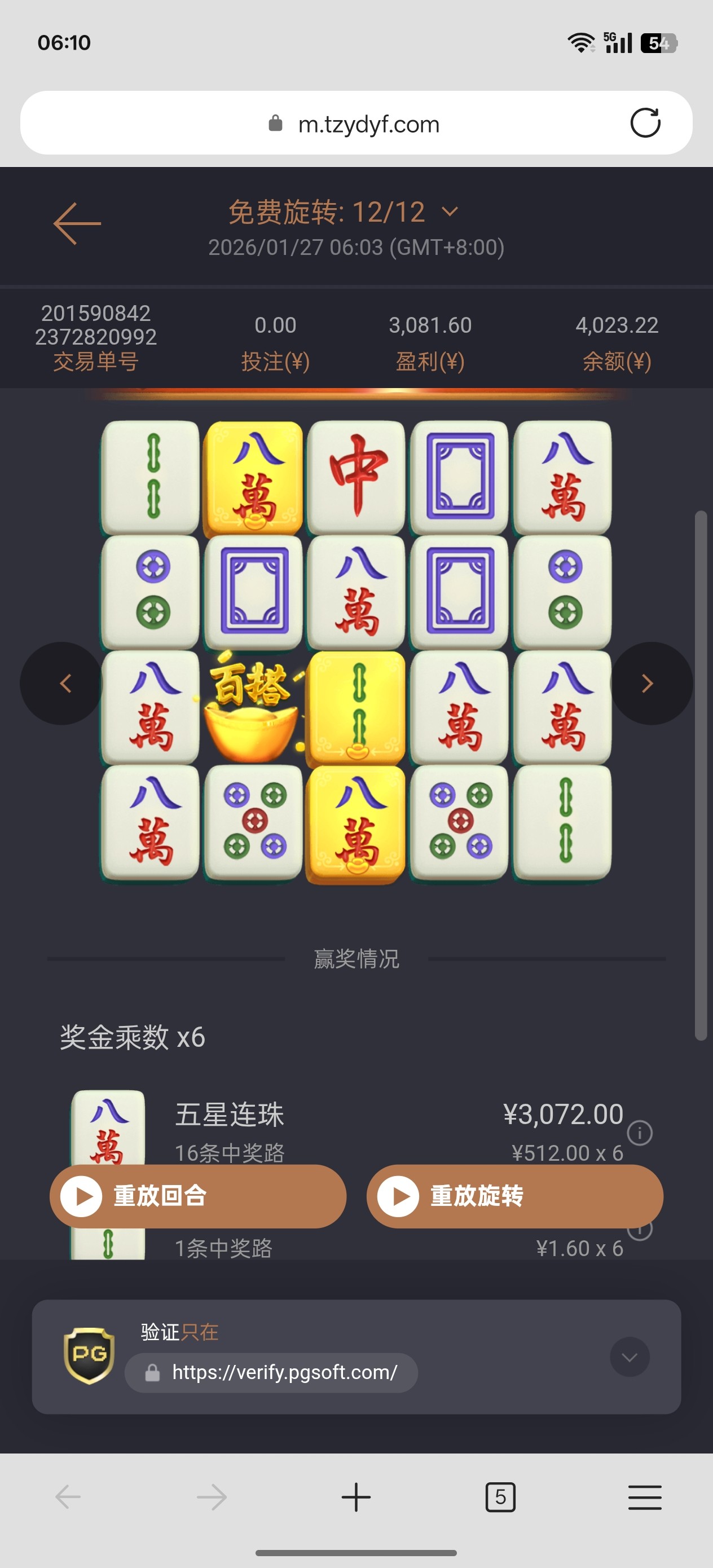Open info for the 五星连珠 win
This screenshot has width=713, height=1568.
[x=639, y=1133]
